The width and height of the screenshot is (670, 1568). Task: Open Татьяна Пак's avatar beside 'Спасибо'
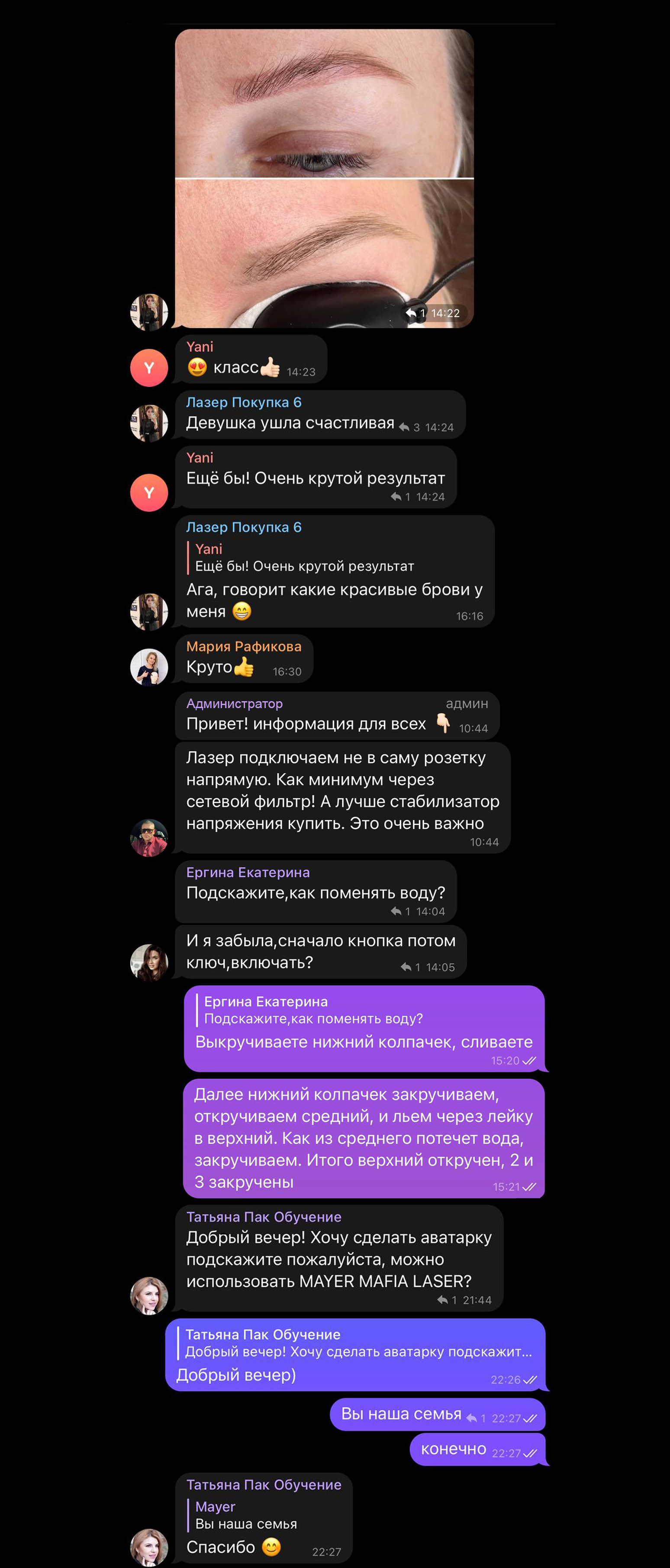click(149, 1547)
